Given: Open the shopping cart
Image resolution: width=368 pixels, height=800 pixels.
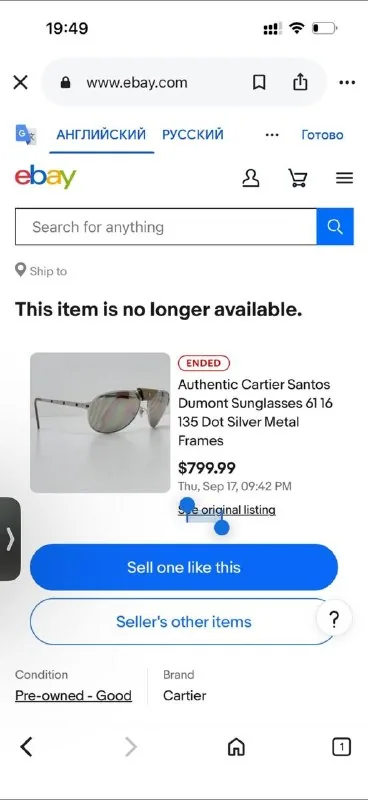Looking at the screenshot, I should 298,178.
